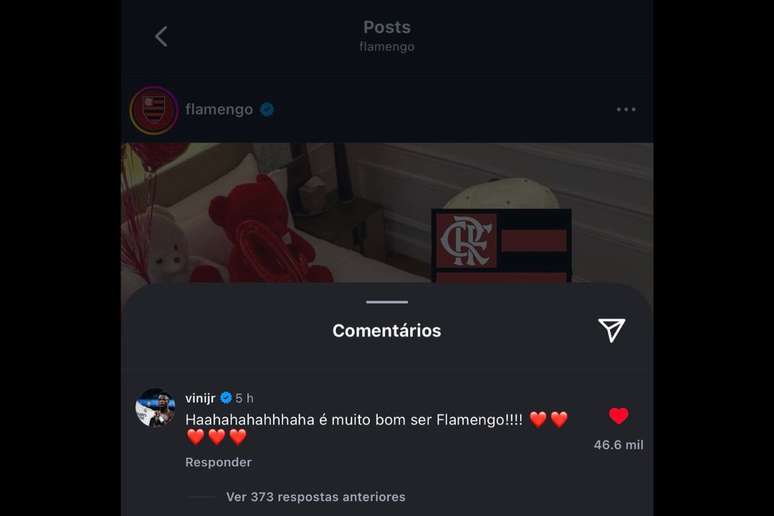
Task: Tap Responder under vinijr's comment
Action: (x=218, y=462)
